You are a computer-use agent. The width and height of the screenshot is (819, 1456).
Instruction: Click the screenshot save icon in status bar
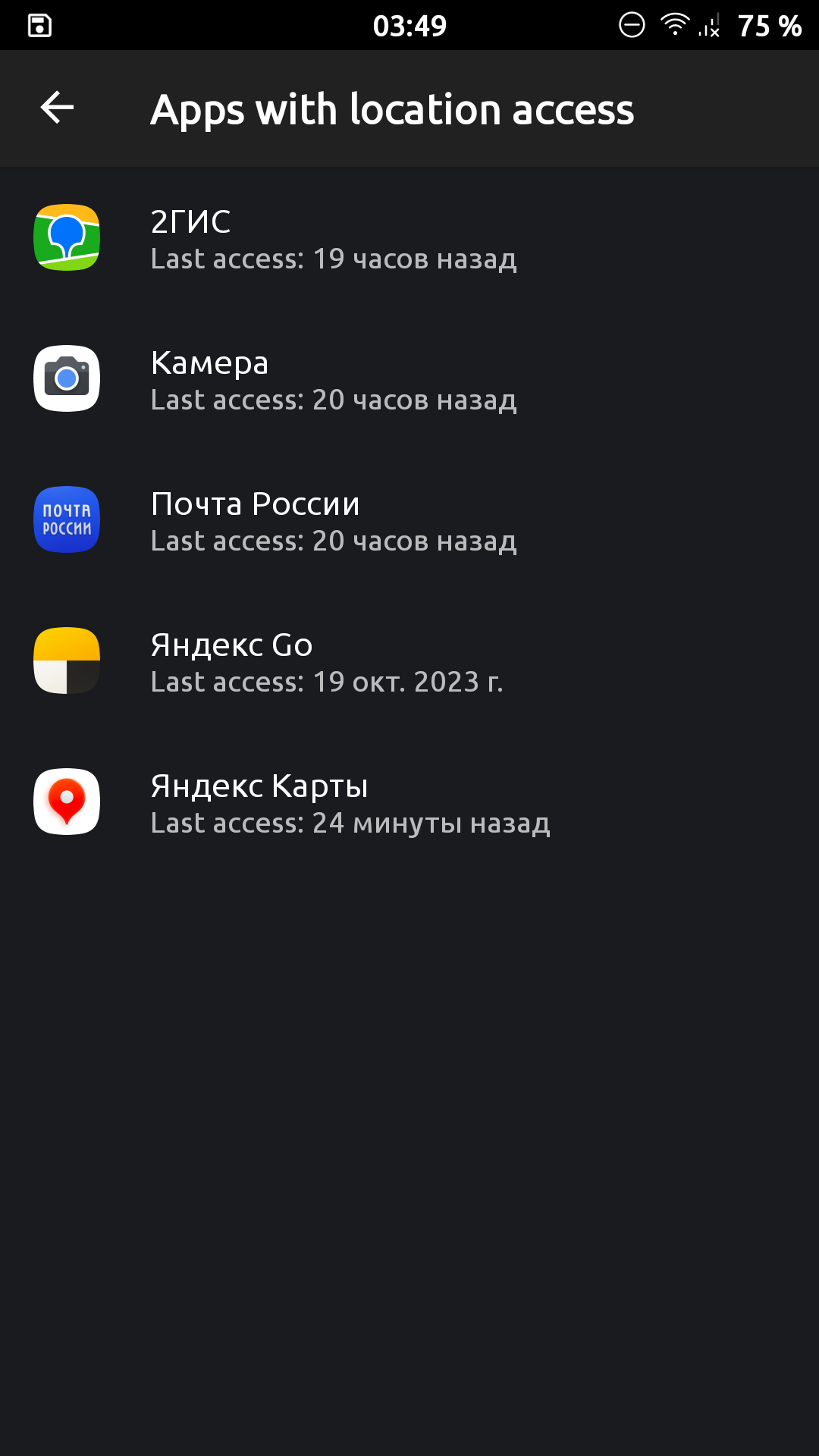[36, 25]
